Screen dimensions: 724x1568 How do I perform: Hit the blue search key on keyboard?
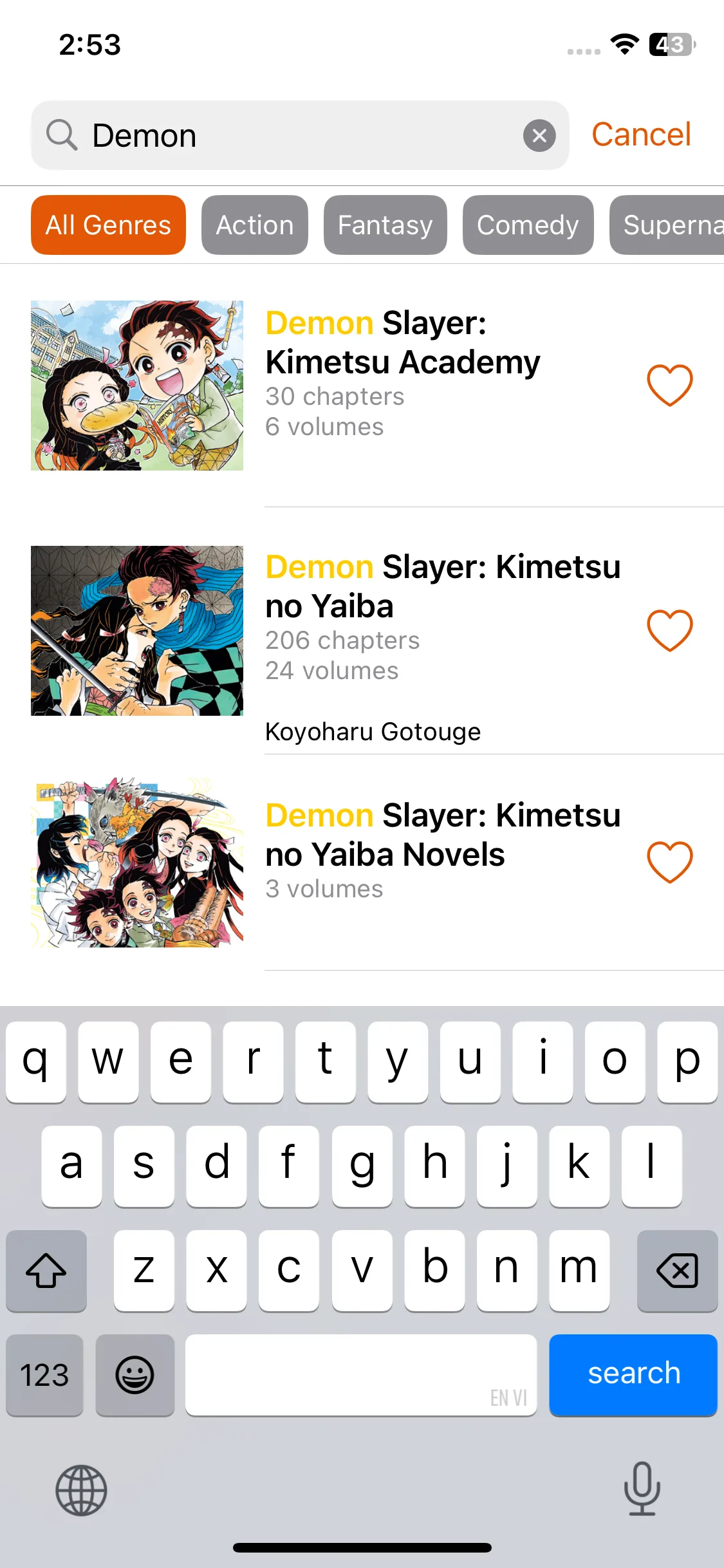(633, 1374)
